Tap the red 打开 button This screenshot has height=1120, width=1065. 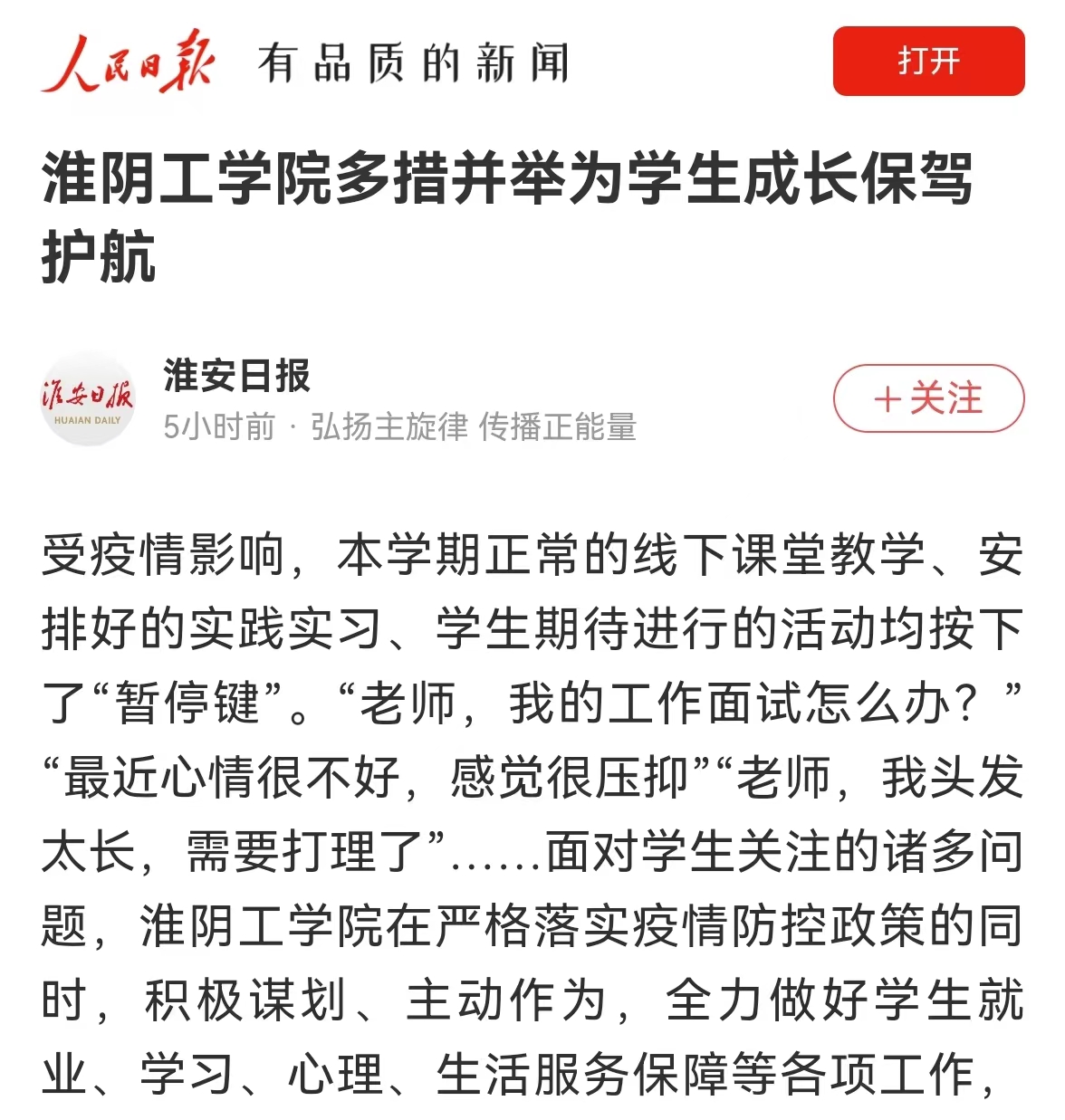tap(928, 62)
